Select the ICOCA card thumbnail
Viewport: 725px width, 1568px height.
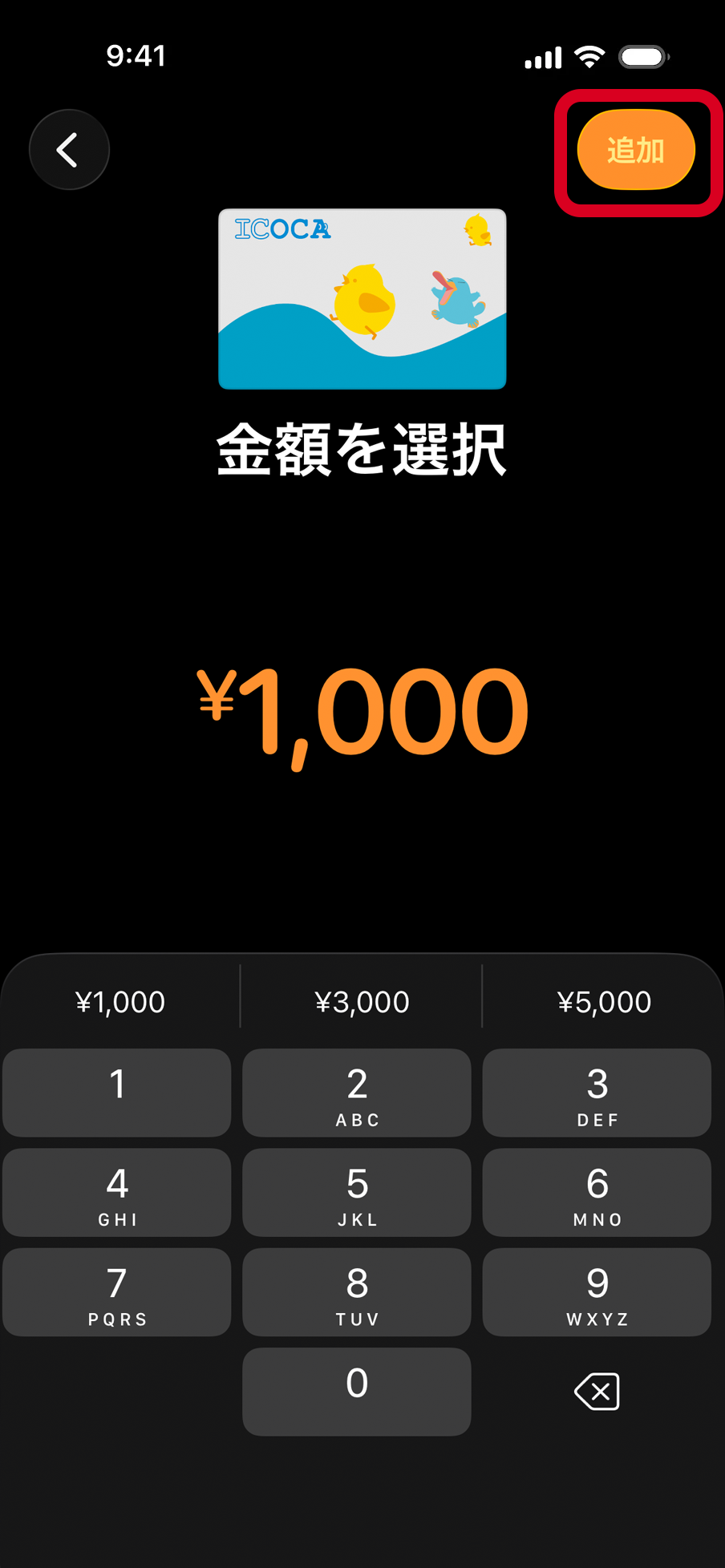pos(362,297)
